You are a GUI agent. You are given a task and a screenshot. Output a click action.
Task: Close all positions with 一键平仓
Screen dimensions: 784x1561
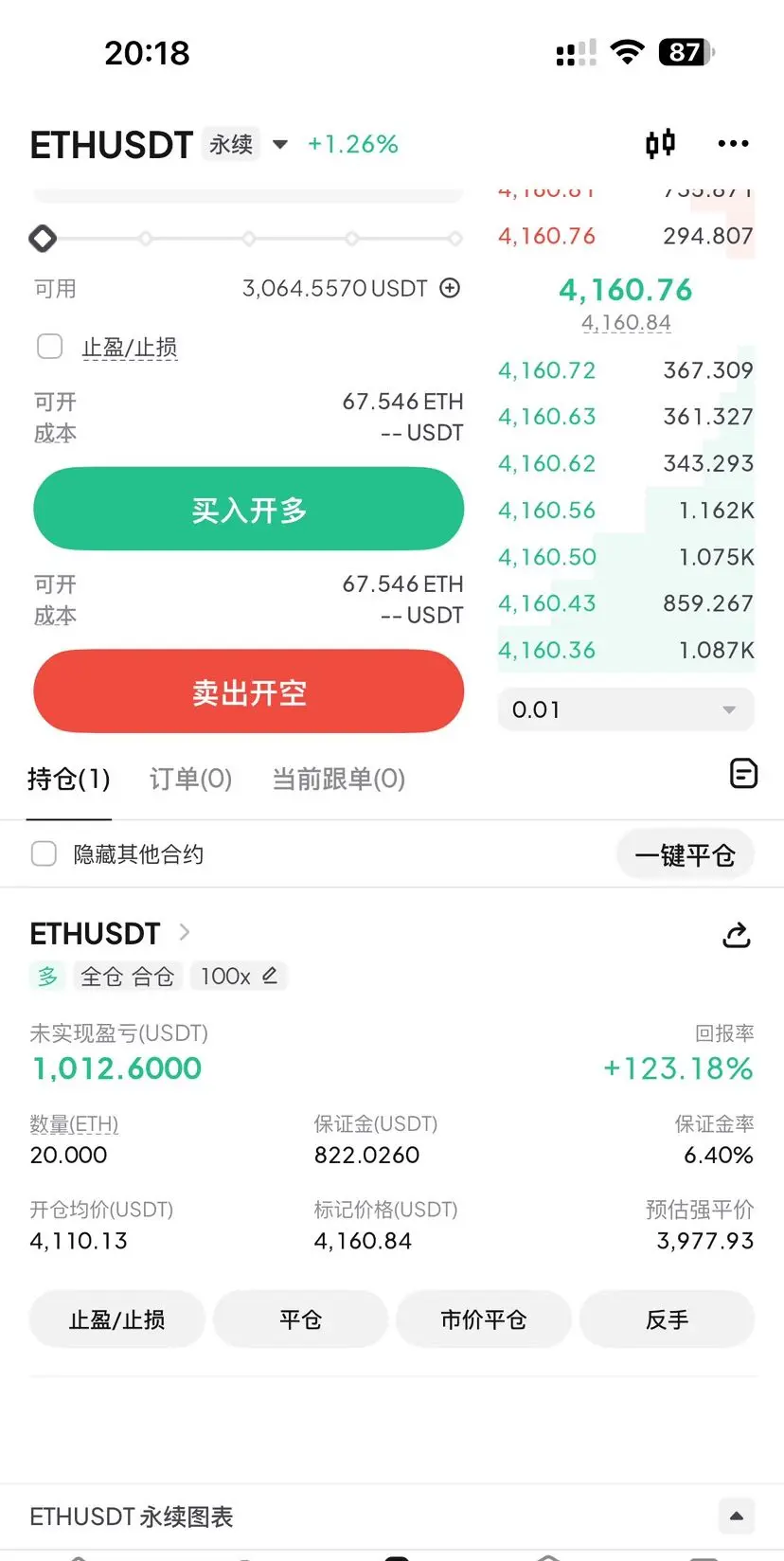point(685,855)
